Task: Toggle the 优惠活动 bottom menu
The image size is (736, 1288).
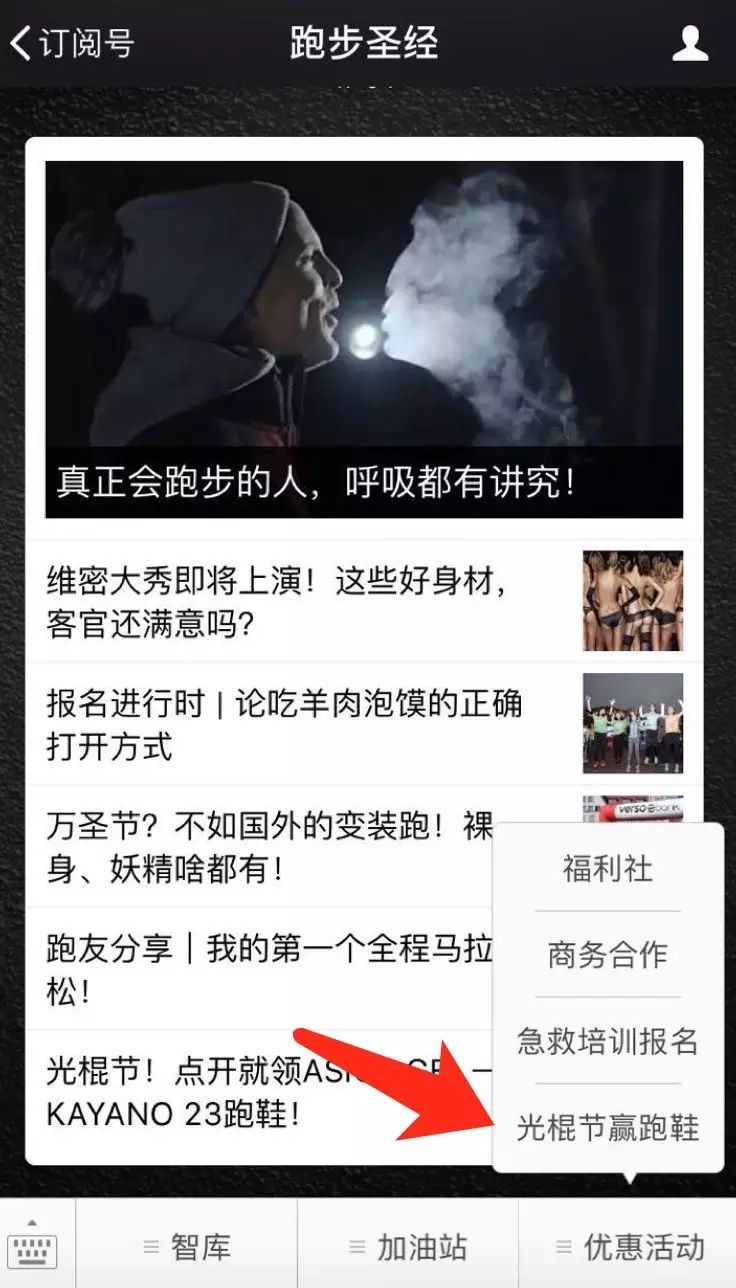Action: point(630,1247)
